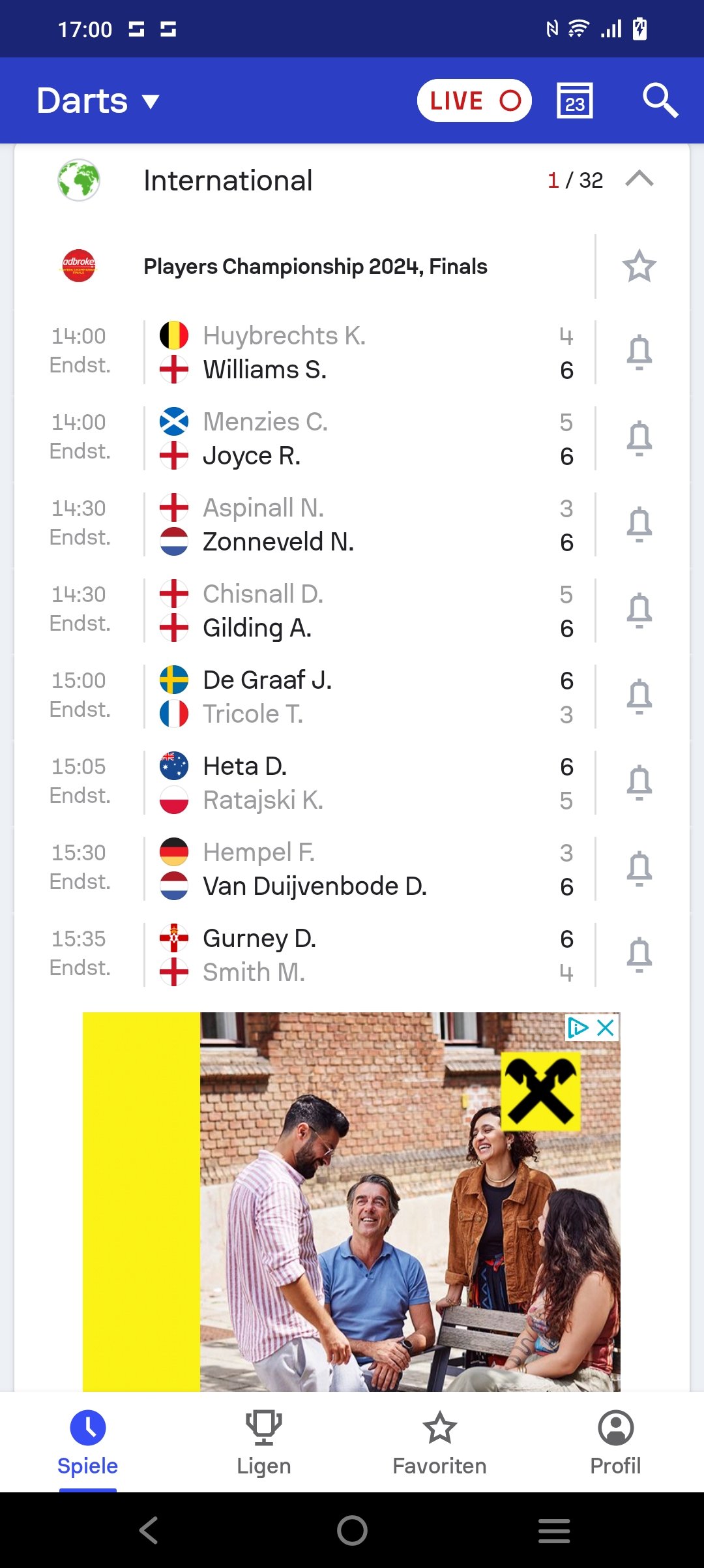This screenshot has height=1568, width=704.
Task: Go back using system back button
Action: (x=149, y=1530)
